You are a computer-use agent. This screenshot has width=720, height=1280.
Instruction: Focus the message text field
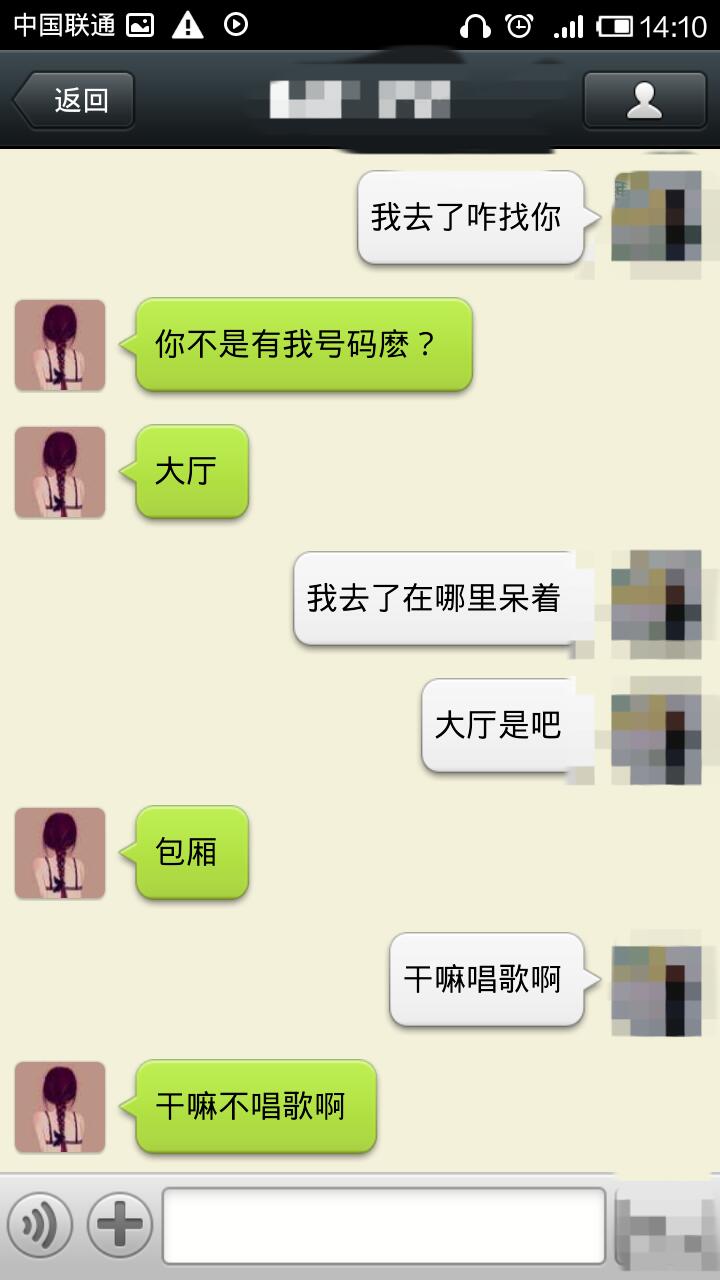pos(384,1225)
